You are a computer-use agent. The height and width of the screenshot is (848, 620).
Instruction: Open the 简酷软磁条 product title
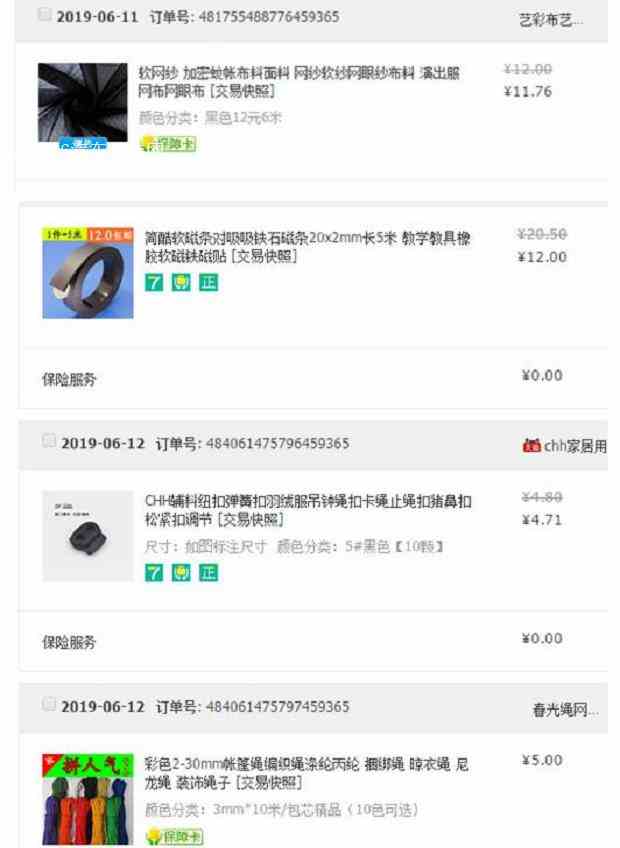coord(307,247)
